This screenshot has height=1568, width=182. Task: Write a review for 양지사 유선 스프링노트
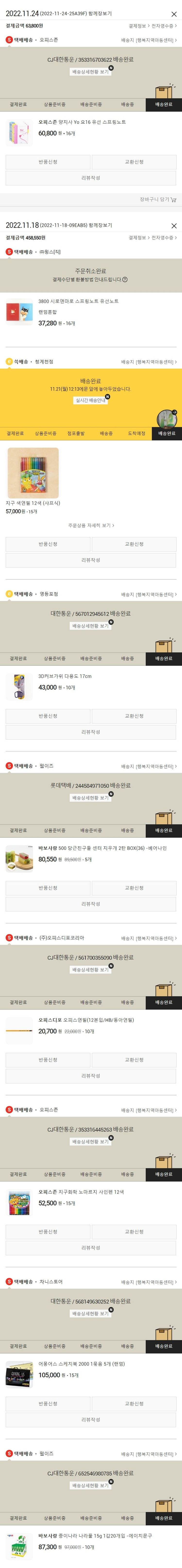tap(90, 178)
